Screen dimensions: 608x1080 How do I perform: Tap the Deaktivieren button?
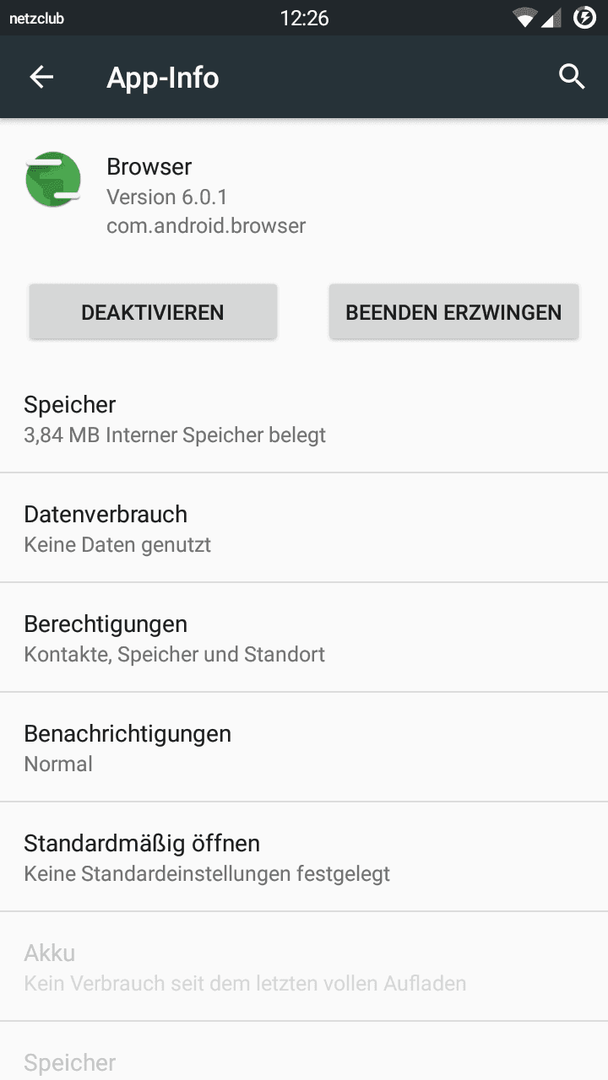coord(153,312)
